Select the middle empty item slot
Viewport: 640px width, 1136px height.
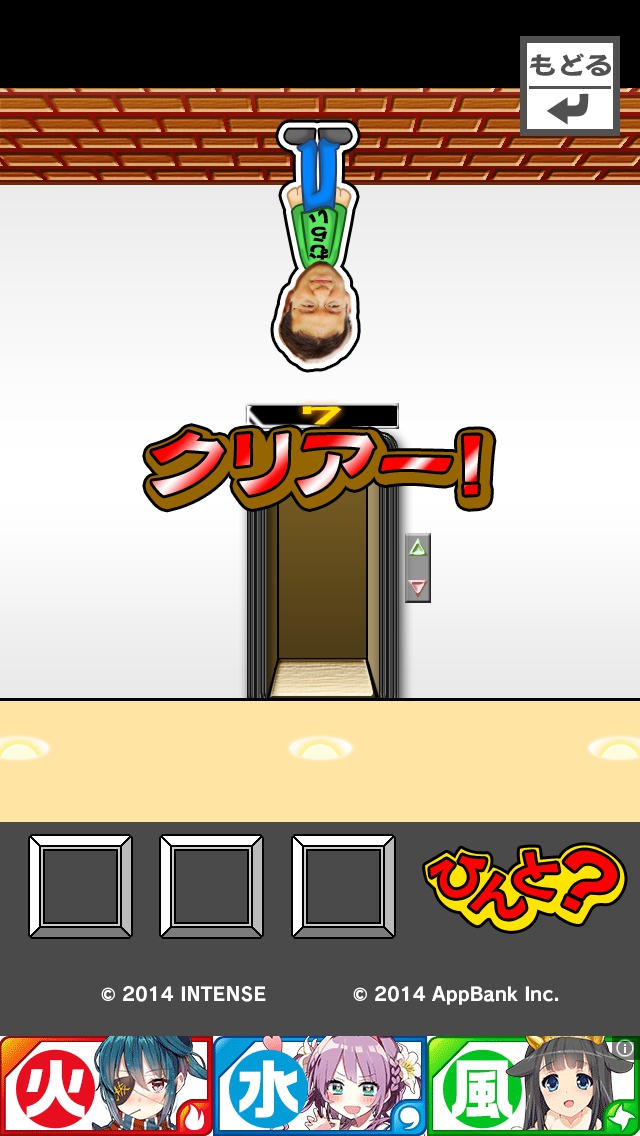click(x=211, y=887)
